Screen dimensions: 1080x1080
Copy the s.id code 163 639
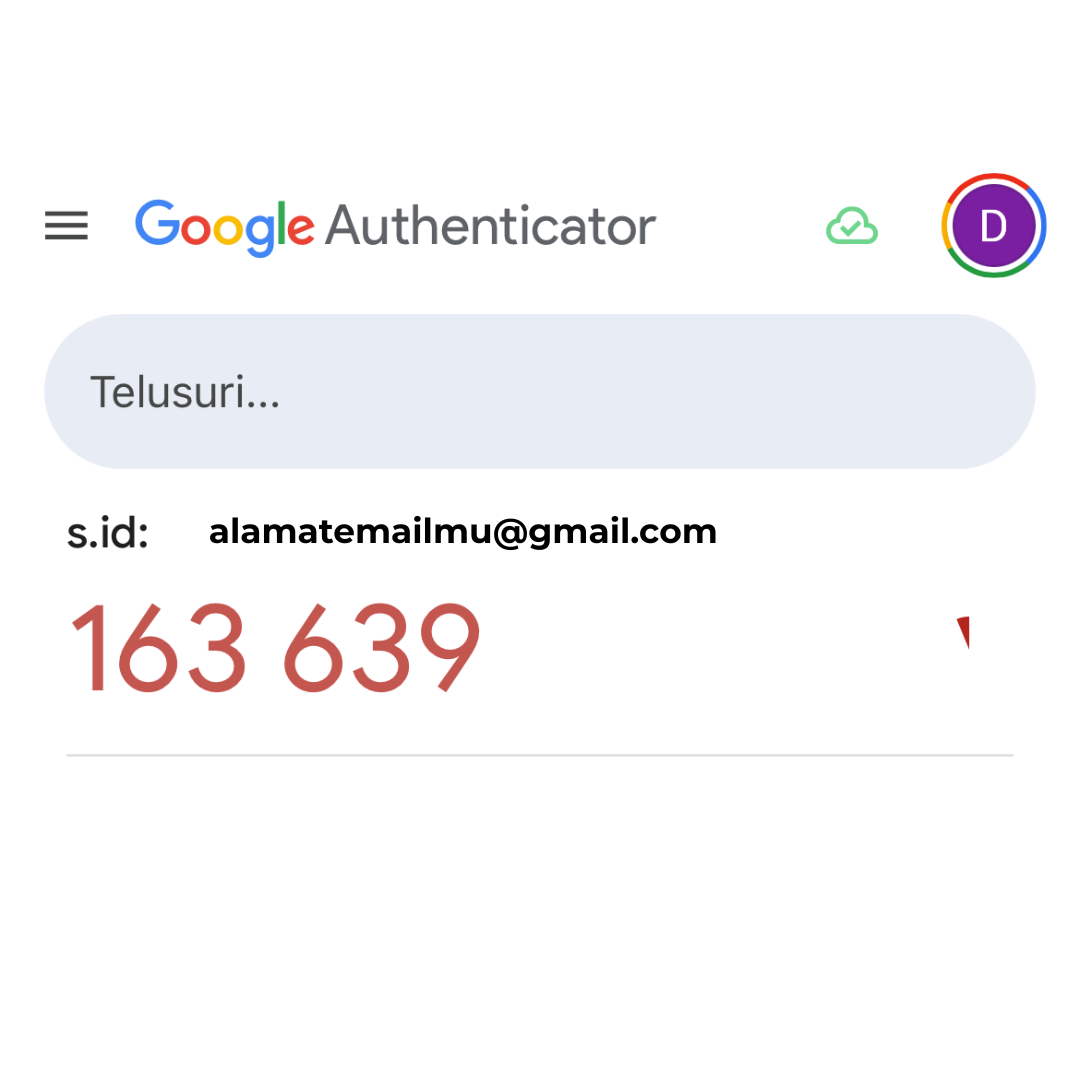[x=276, y=647]
